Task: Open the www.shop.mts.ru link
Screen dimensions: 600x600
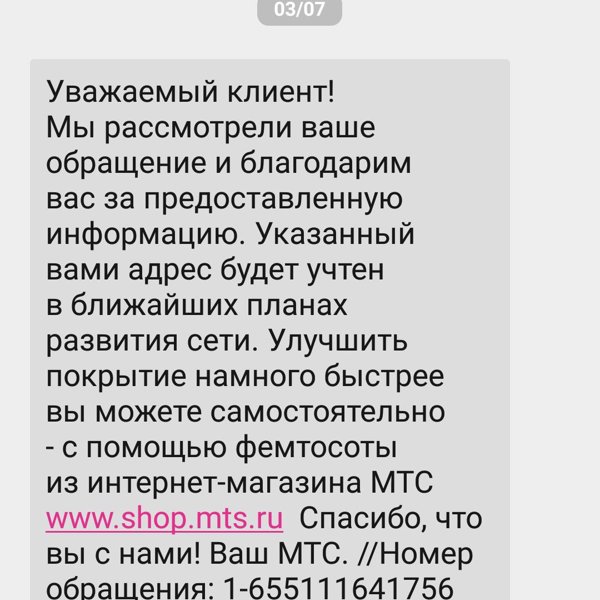Action: 165,521
